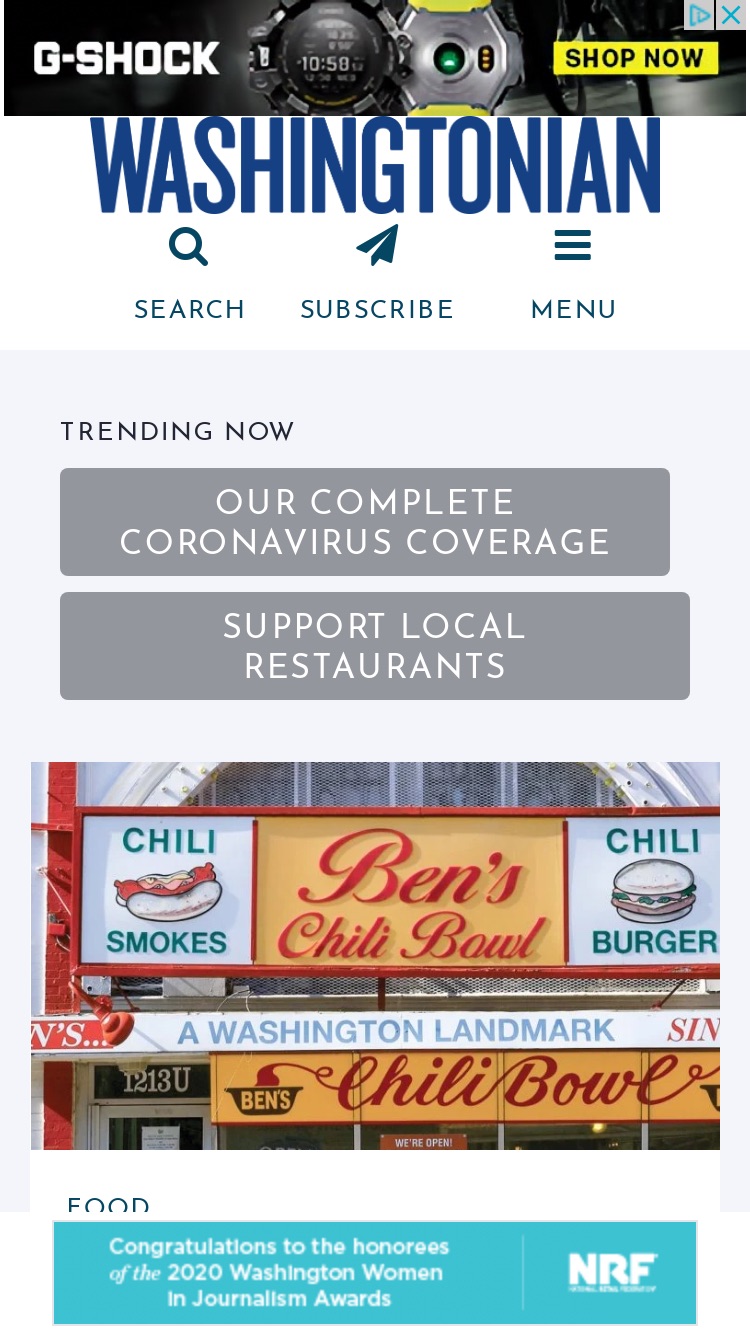Close the G-Shock ad banner
Image resolution: width=750 pixels, height=1334 pixels.
tap(732, 15)
